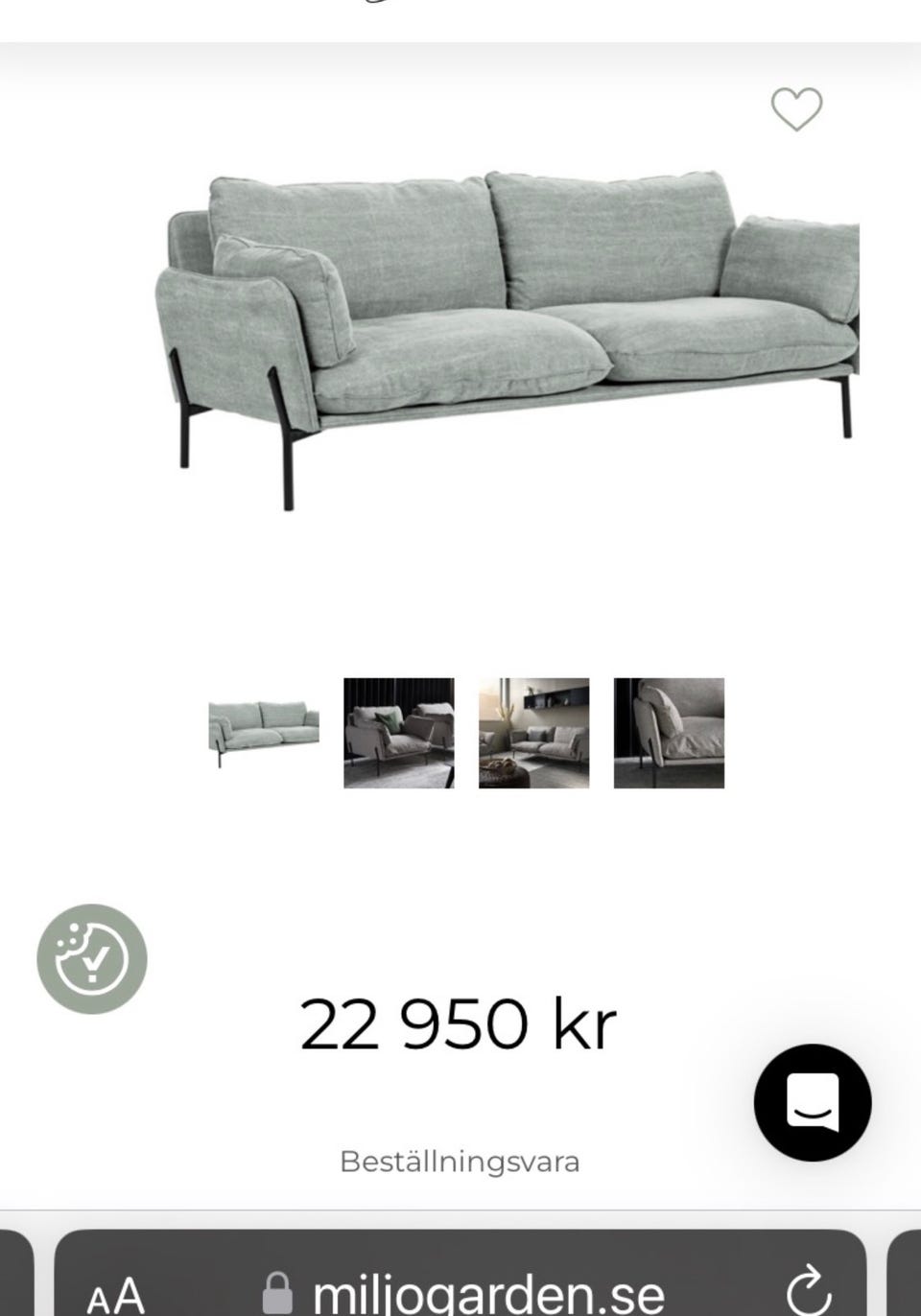Toggle the wishlist heart on the product

pyautogui.click(x=795, y=109)
